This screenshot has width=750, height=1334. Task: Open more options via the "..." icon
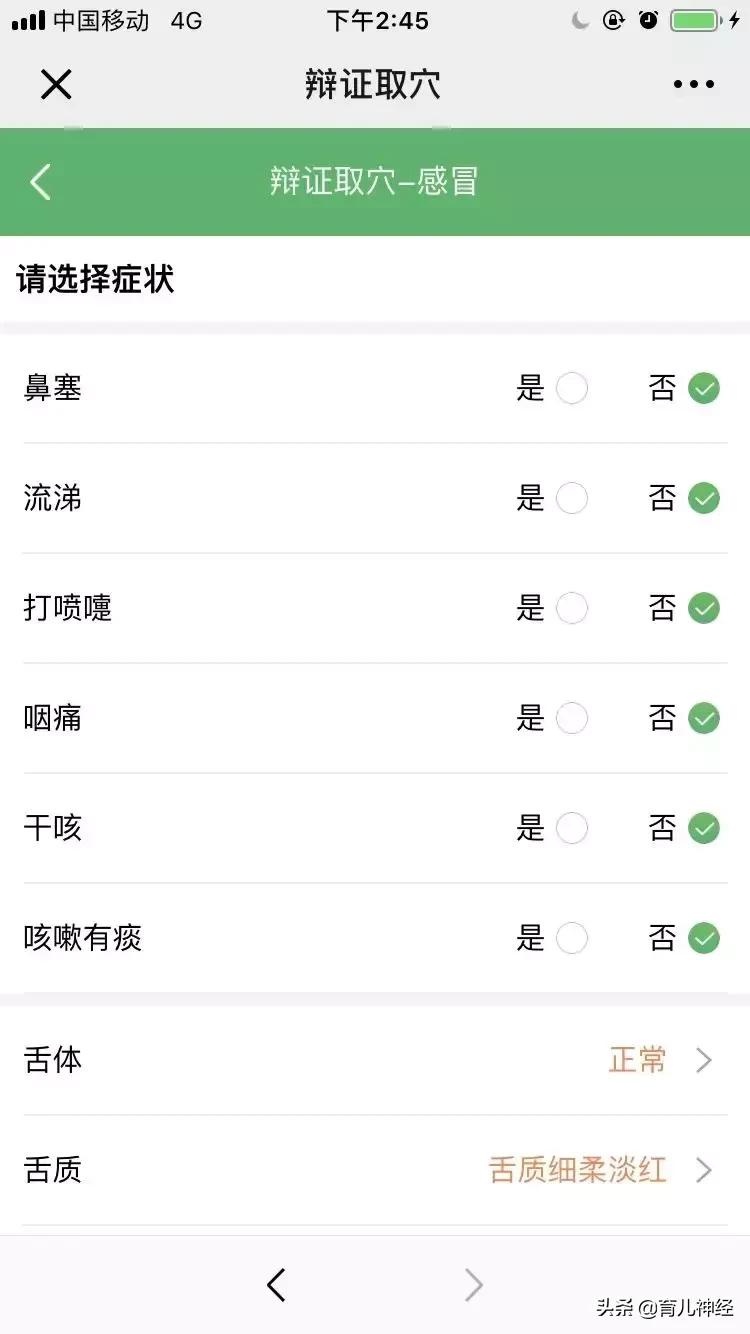click(x=694, y=84)
